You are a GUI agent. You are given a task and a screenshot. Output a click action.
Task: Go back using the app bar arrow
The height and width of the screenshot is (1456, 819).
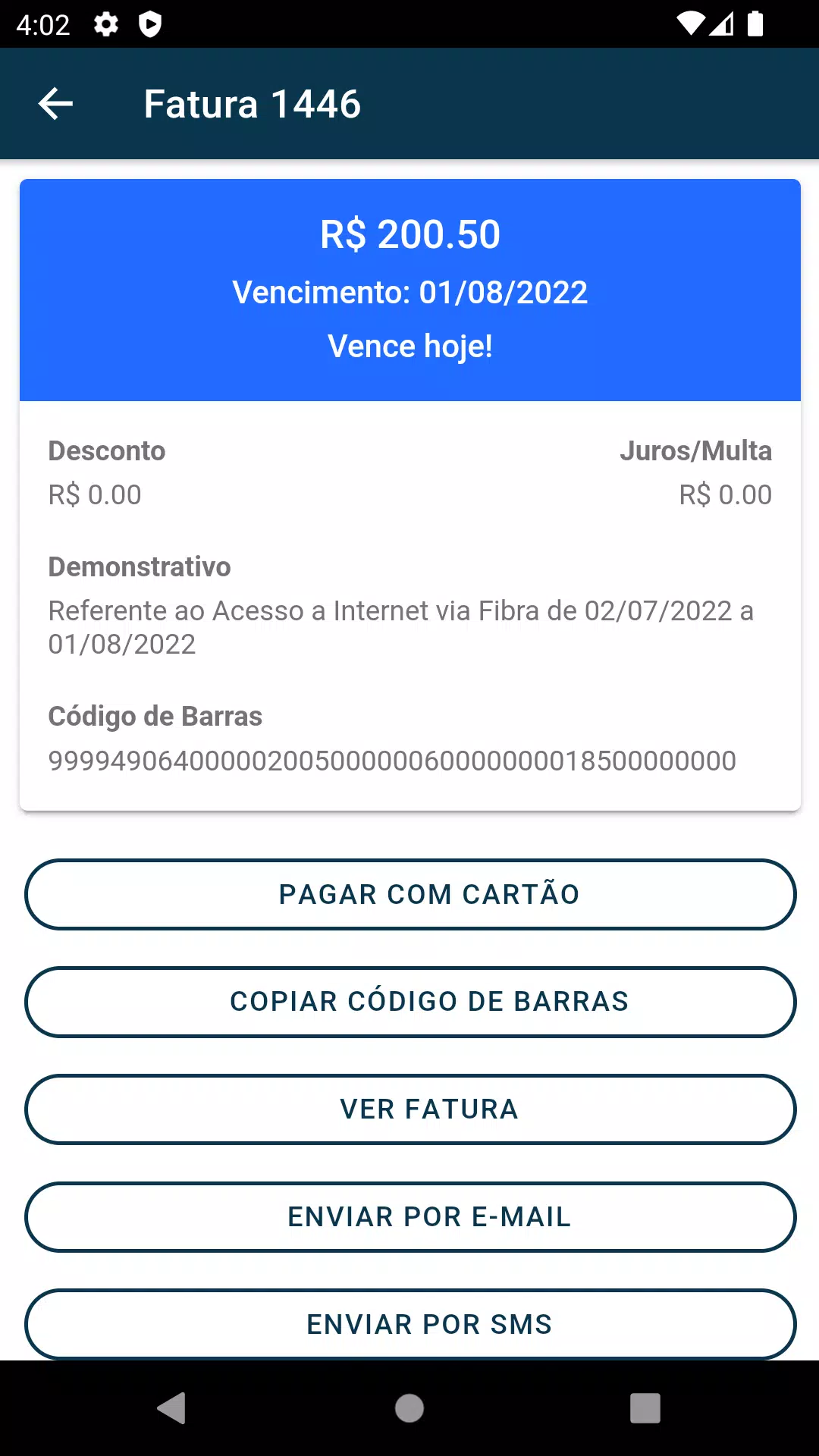(x=55, y=104)
